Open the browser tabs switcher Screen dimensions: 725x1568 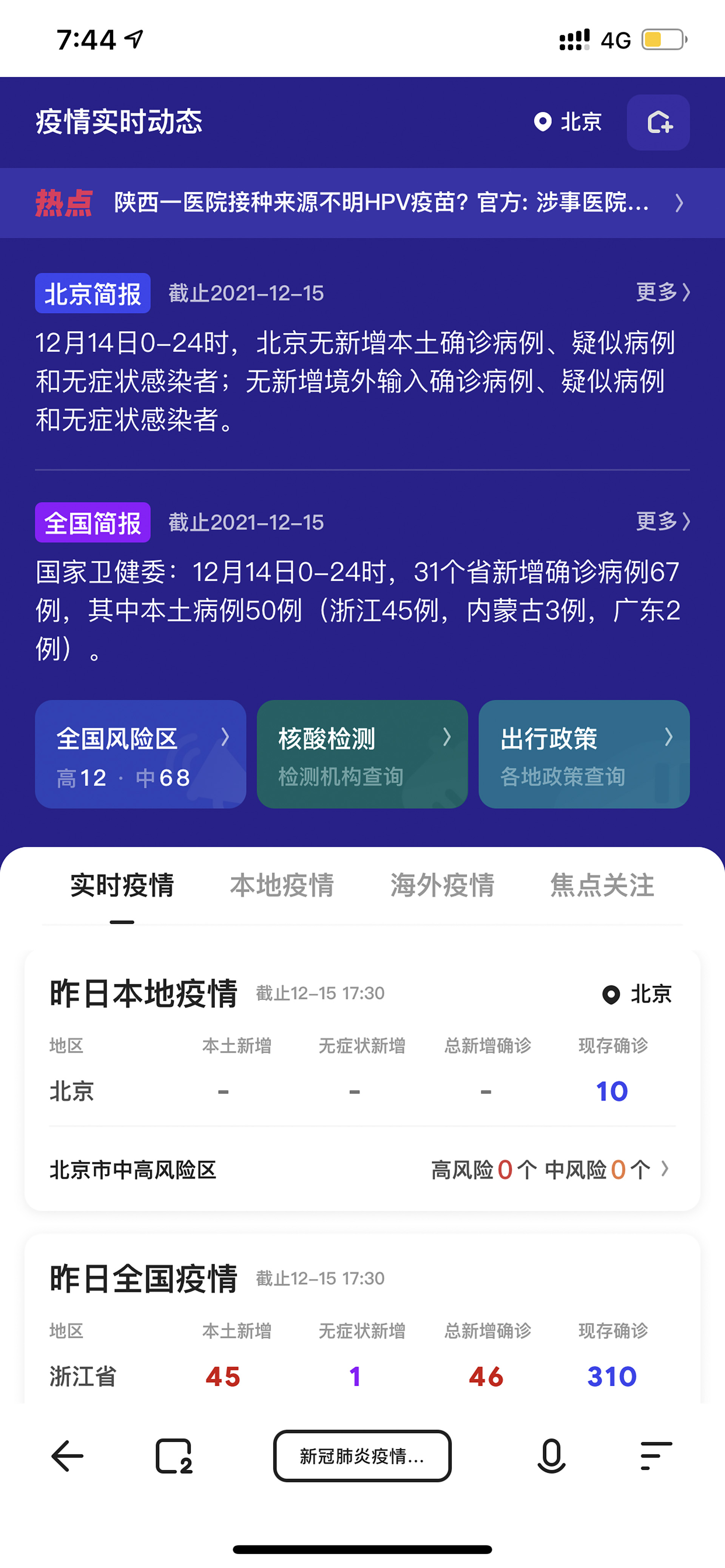click(x=174, y=1456)
